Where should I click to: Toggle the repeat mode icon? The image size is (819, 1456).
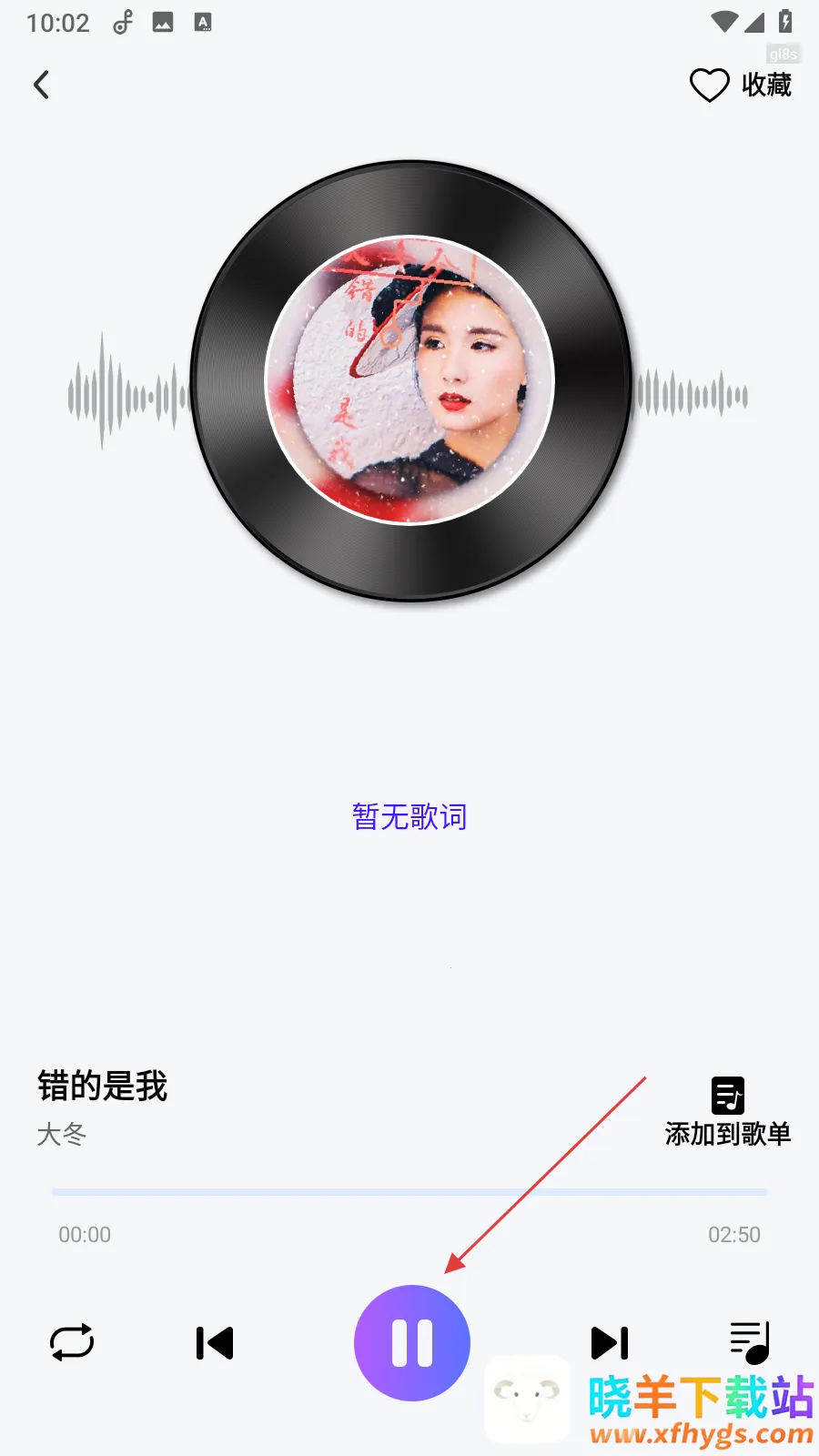72,1342
